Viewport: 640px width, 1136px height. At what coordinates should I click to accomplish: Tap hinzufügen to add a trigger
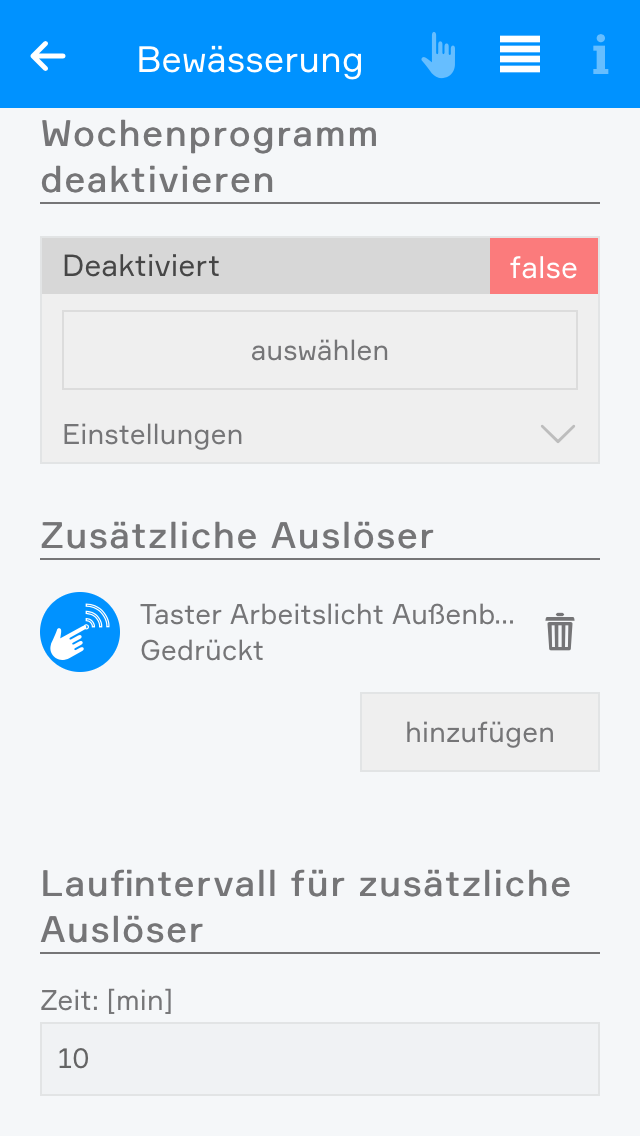[480, 732]
